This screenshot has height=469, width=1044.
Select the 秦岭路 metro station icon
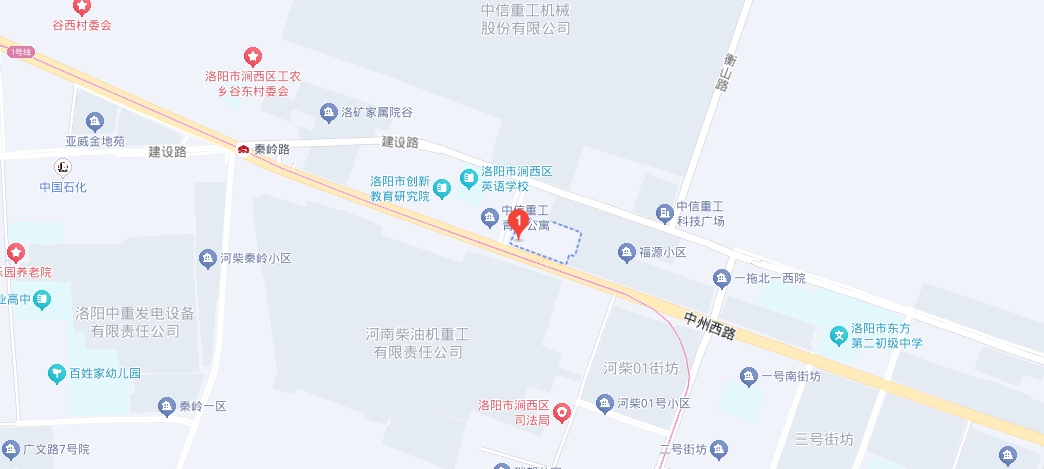coord(244,149)
